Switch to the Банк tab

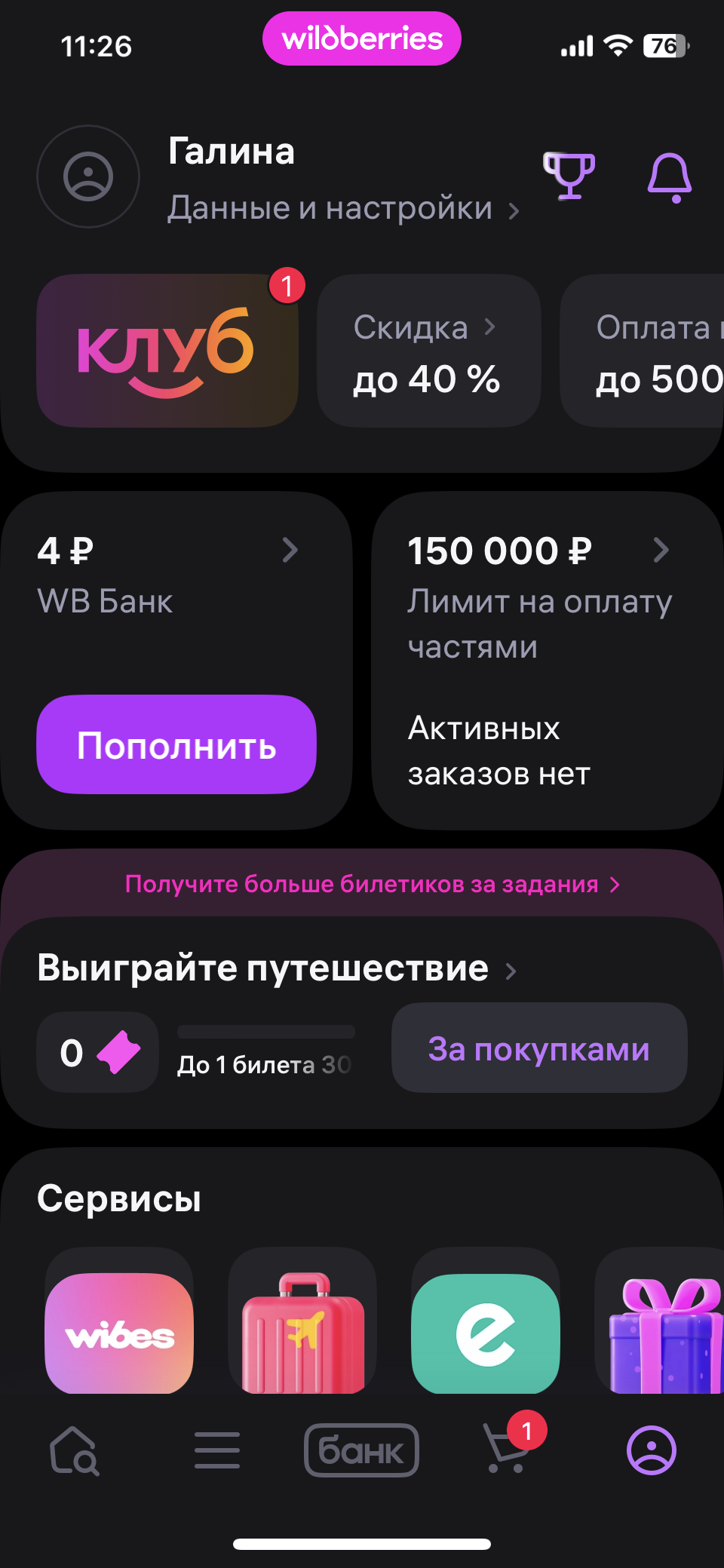point(361,1450)
